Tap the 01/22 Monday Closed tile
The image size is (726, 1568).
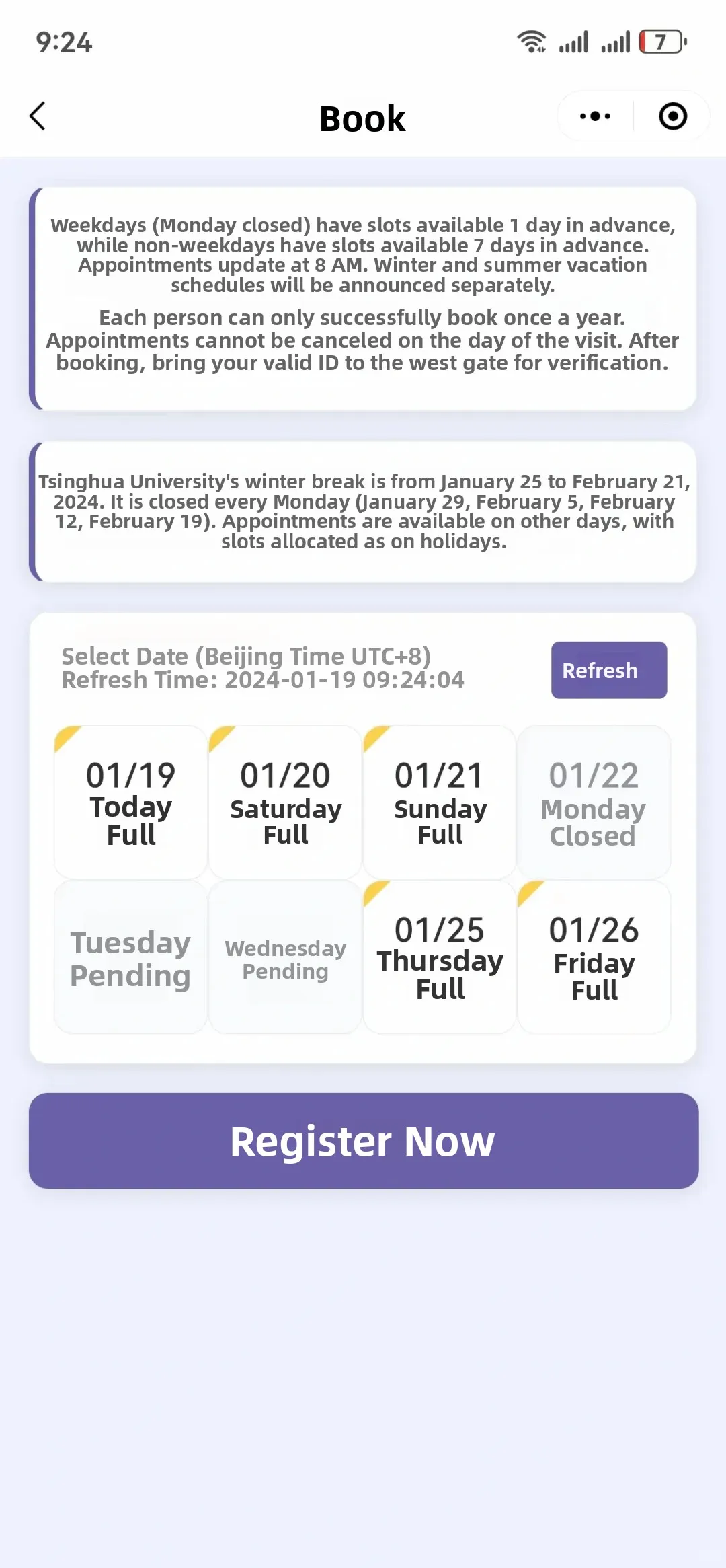[594, 802]
